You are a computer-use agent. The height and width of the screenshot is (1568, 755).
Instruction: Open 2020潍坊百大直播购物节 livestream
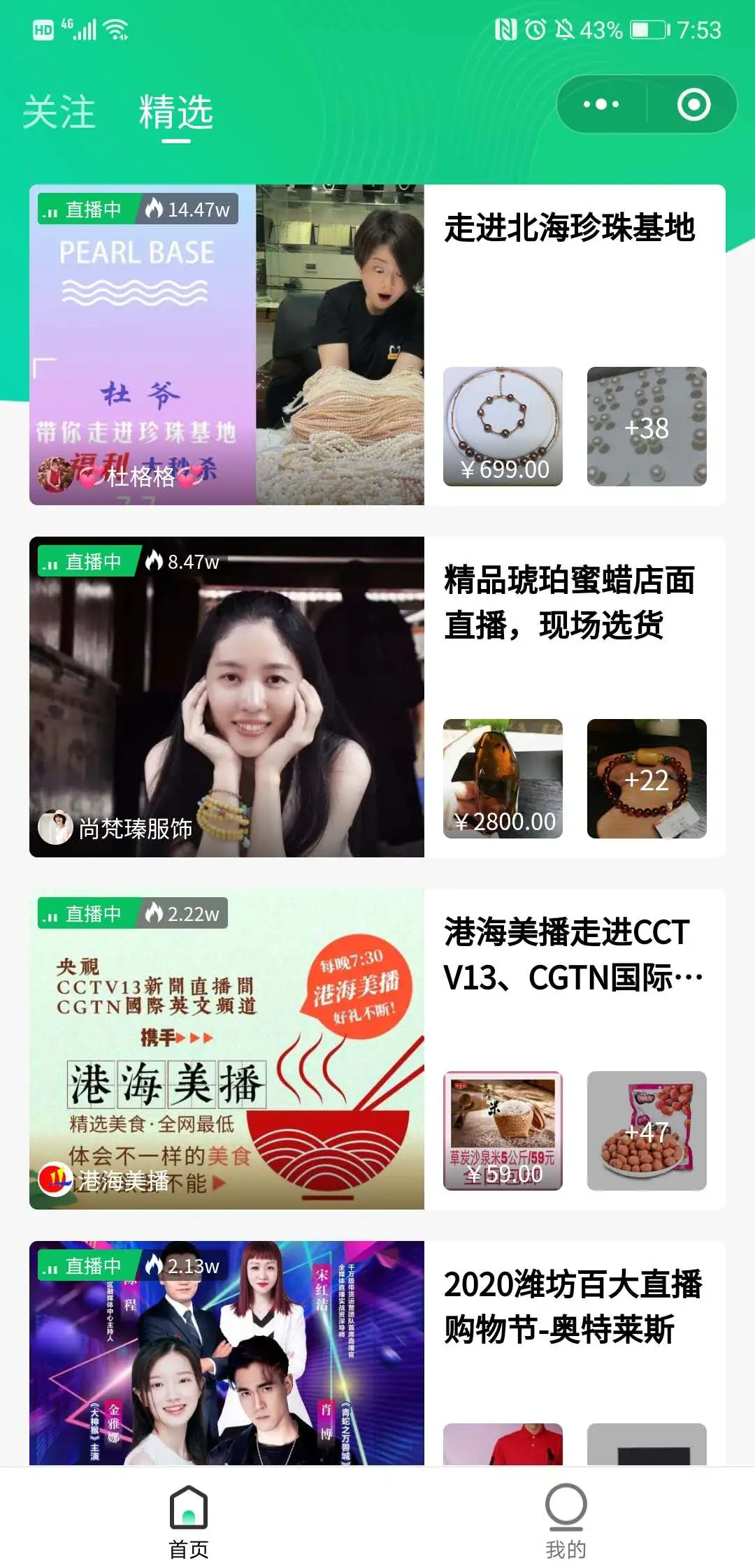tap(226, 1353)
